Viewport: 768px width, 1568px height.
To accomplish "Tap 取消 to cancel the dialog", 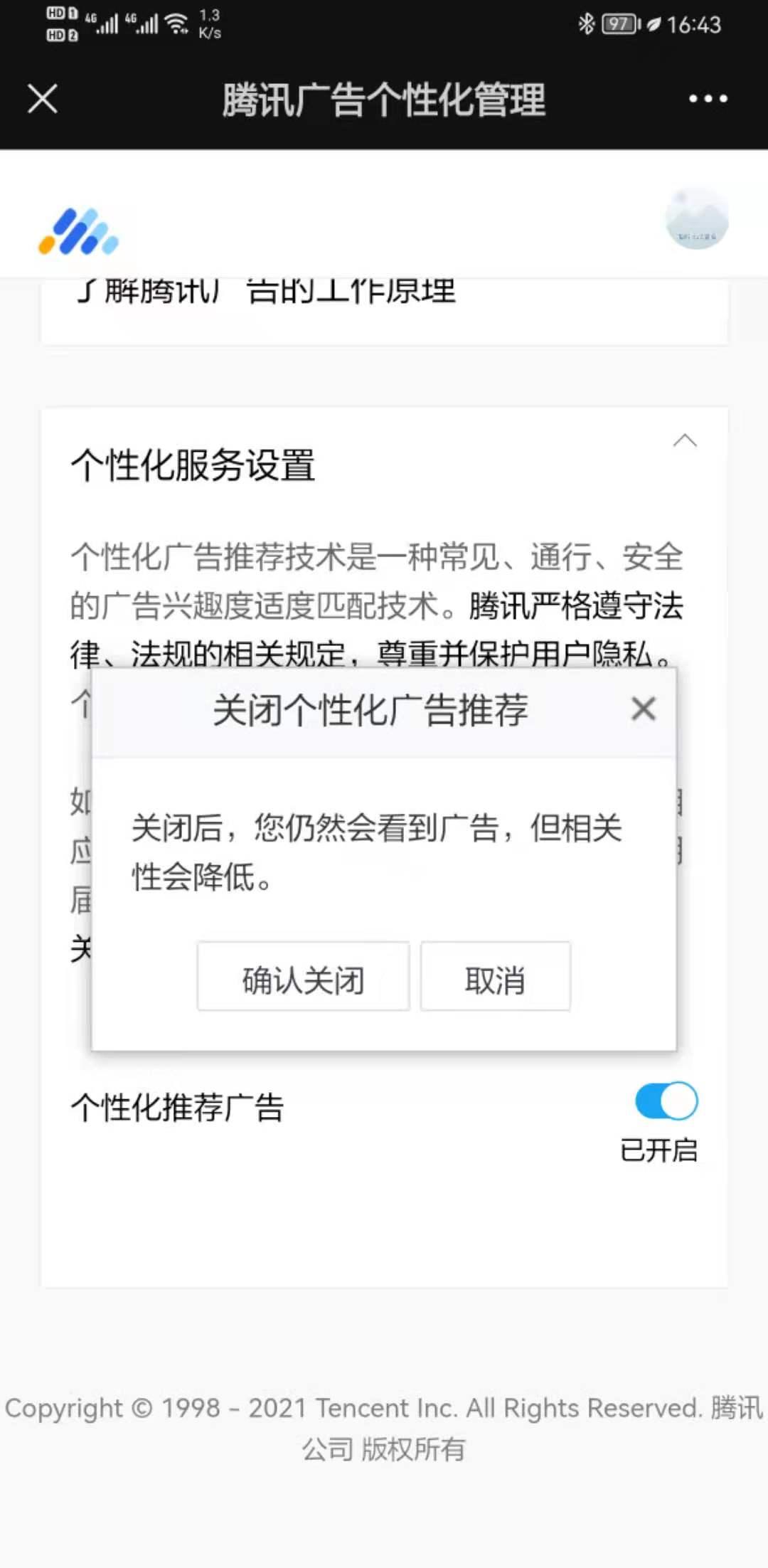I will [495, 976].
